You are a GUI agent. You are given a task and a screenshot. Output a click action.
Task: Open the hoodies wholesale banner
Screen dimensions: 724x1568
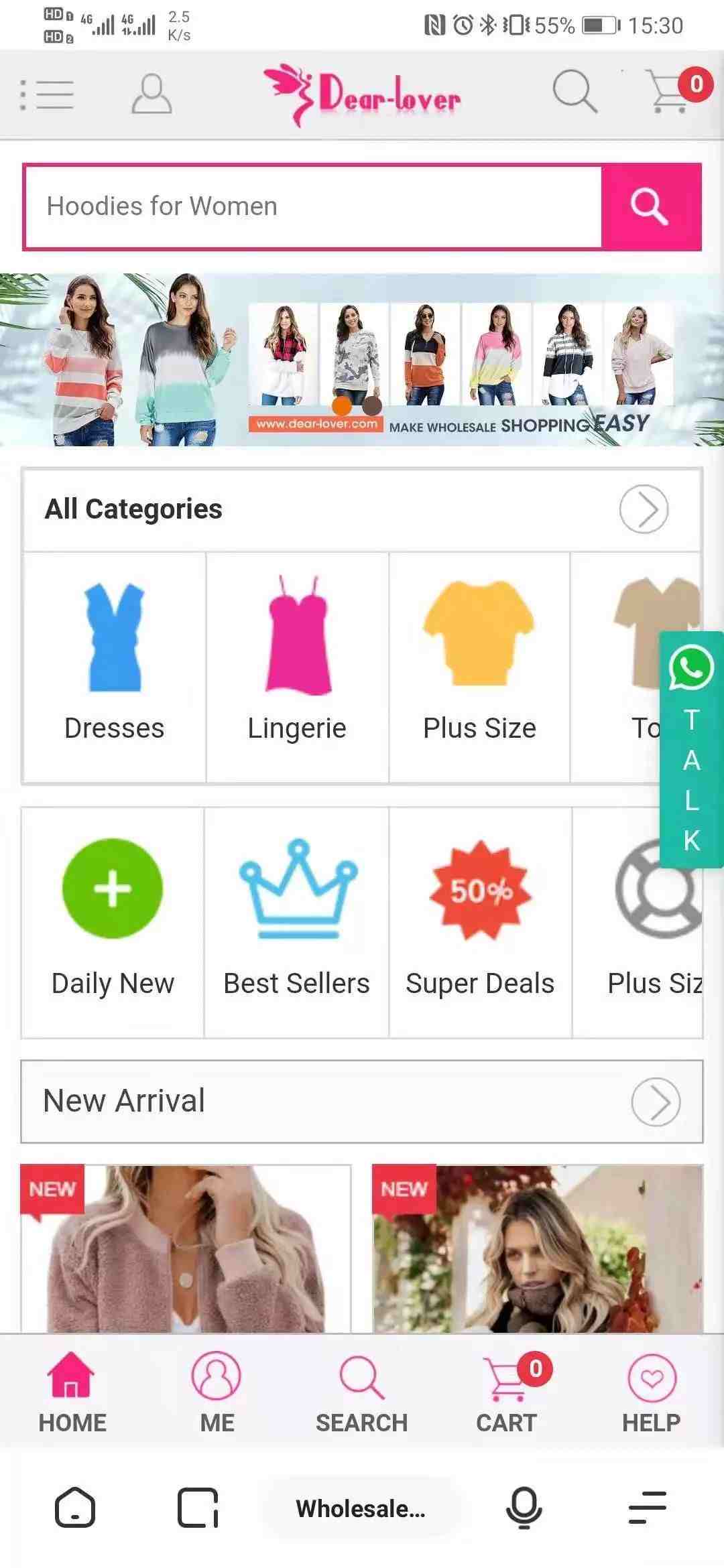pos(362,360)
